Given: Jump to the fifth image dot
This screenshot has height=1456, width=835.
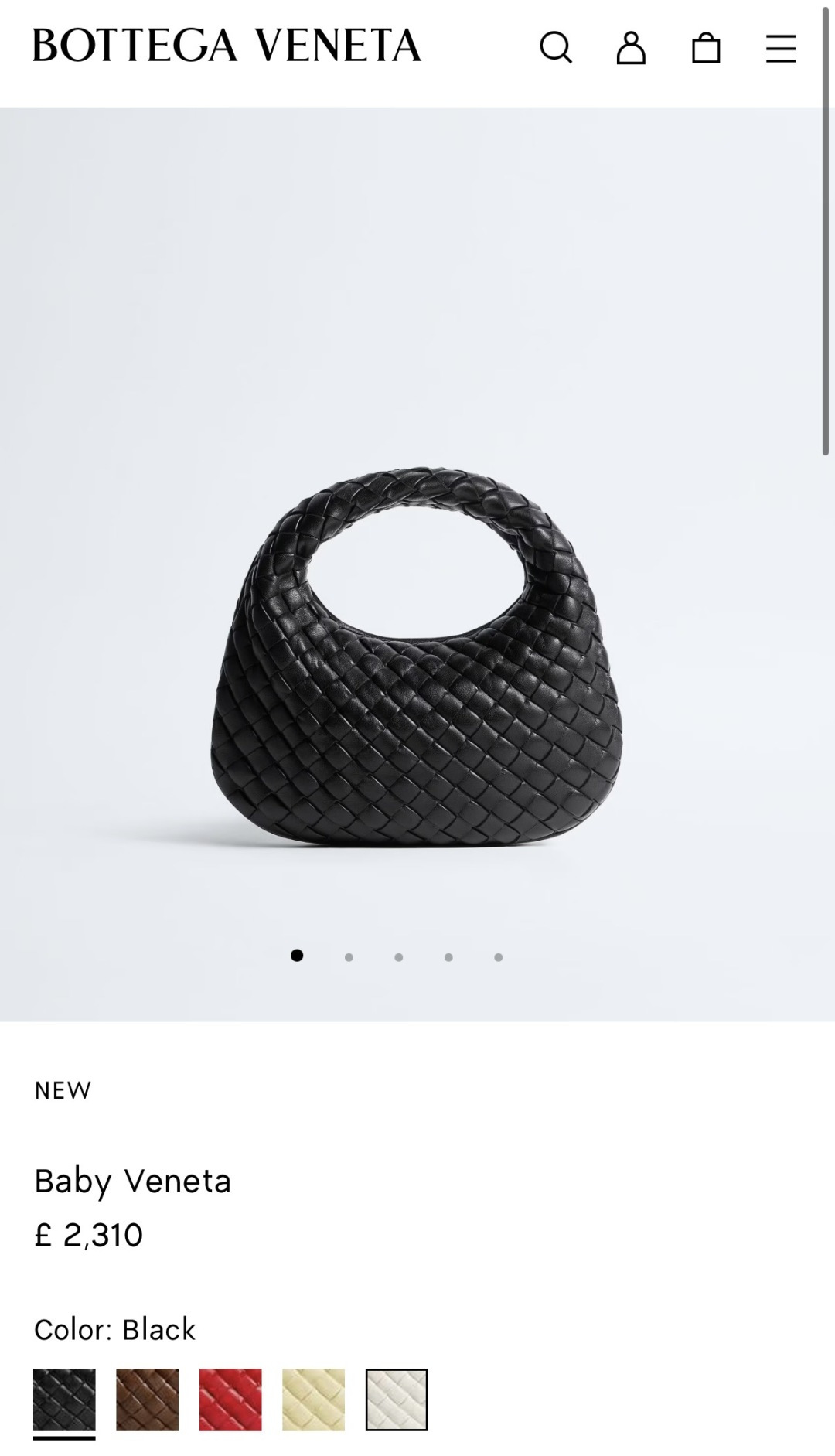Looking at the screenshot, I should coord(499,957).
